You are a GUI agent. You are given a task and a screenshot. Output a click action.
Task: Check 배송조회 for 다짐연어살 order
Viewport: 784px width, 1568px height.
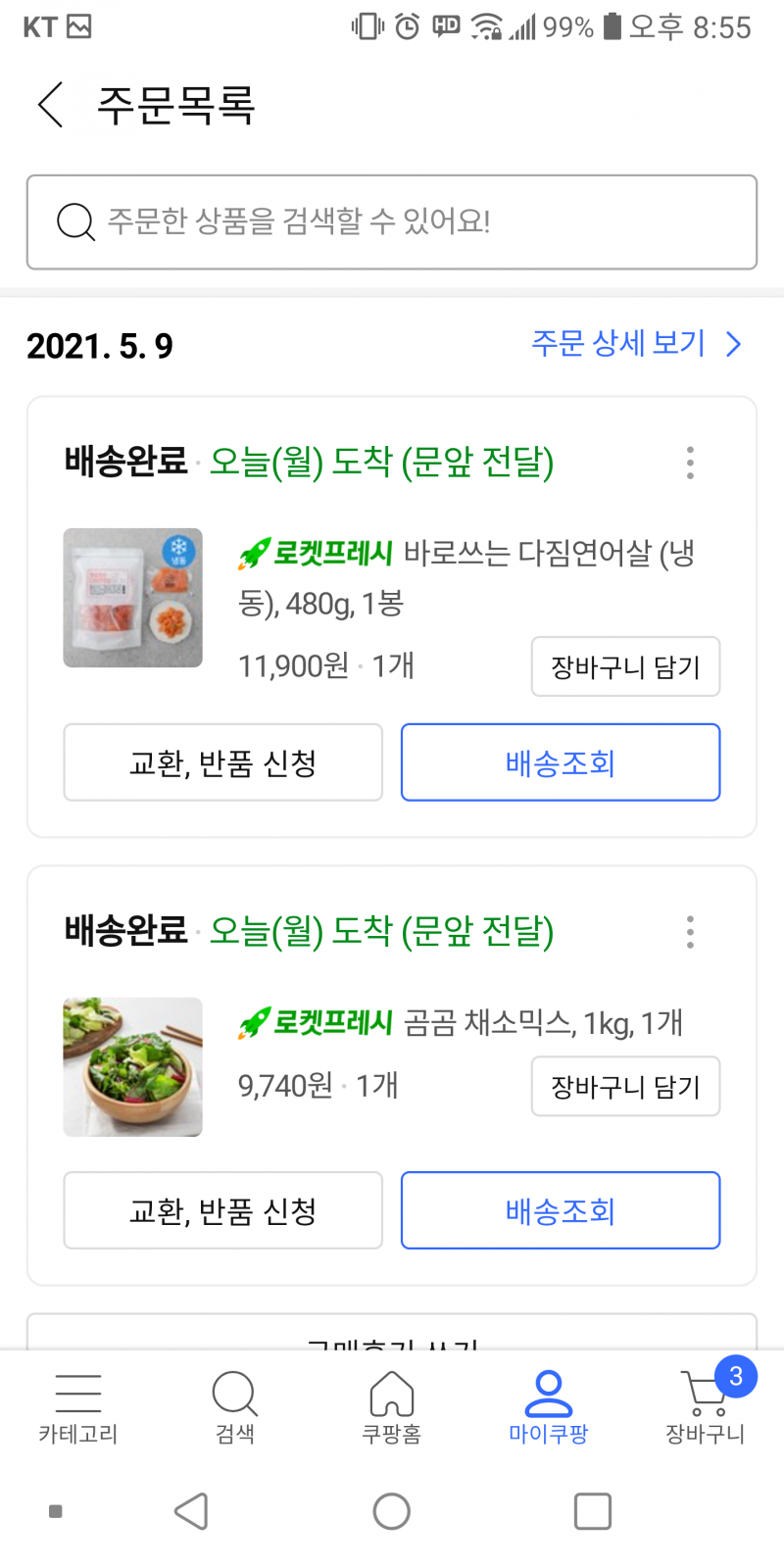(x=561, y=762)
